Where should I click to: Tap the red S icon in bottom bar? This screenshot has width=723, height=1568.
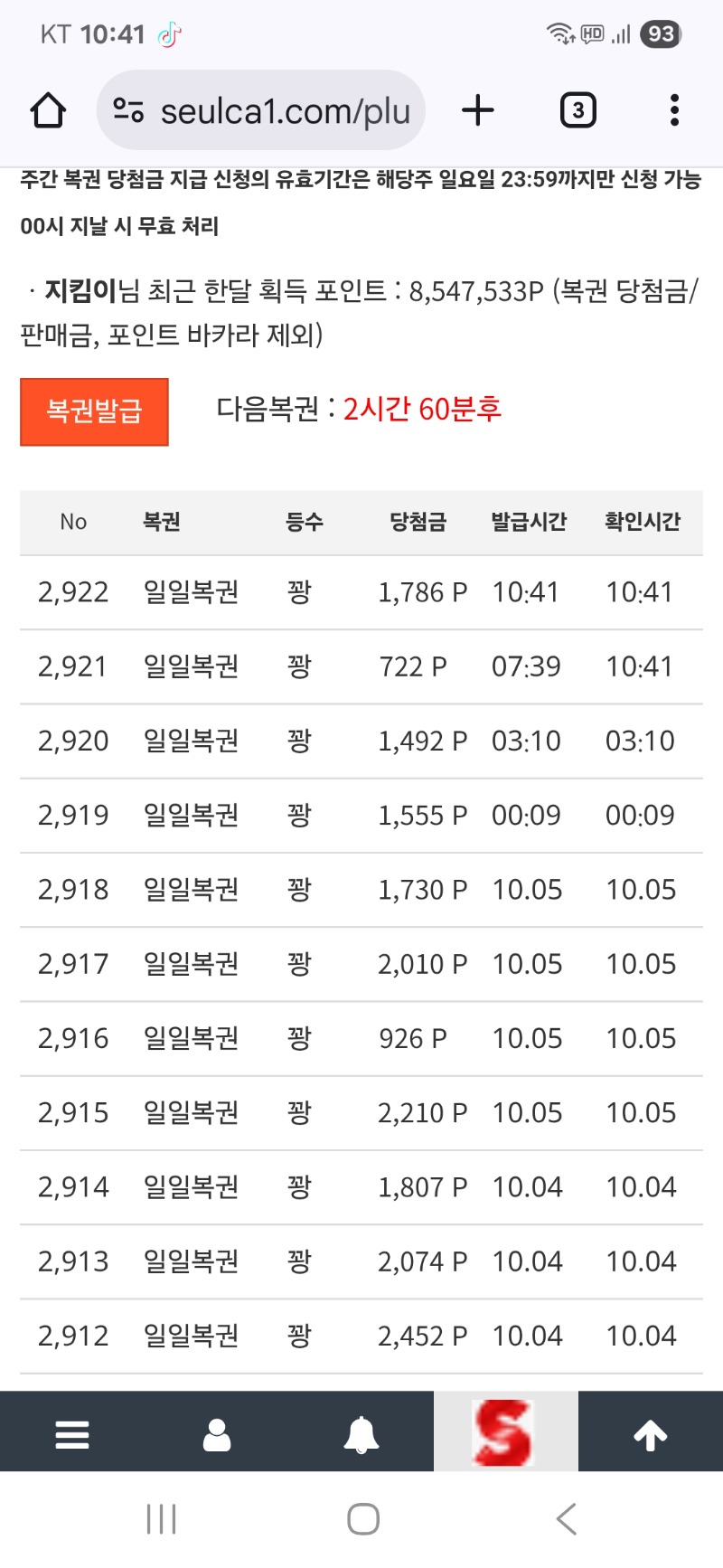click(x=504, y=1432)
